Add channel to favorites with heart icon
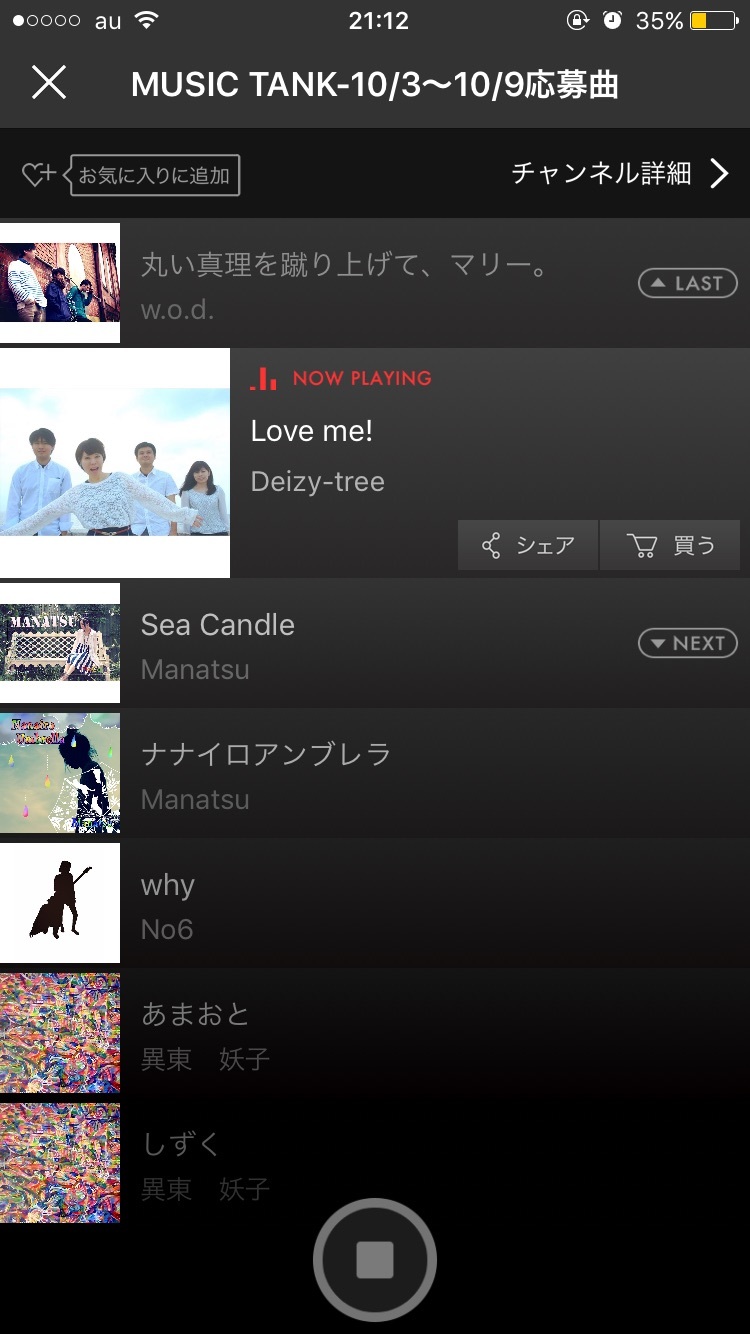 point(131,175)
